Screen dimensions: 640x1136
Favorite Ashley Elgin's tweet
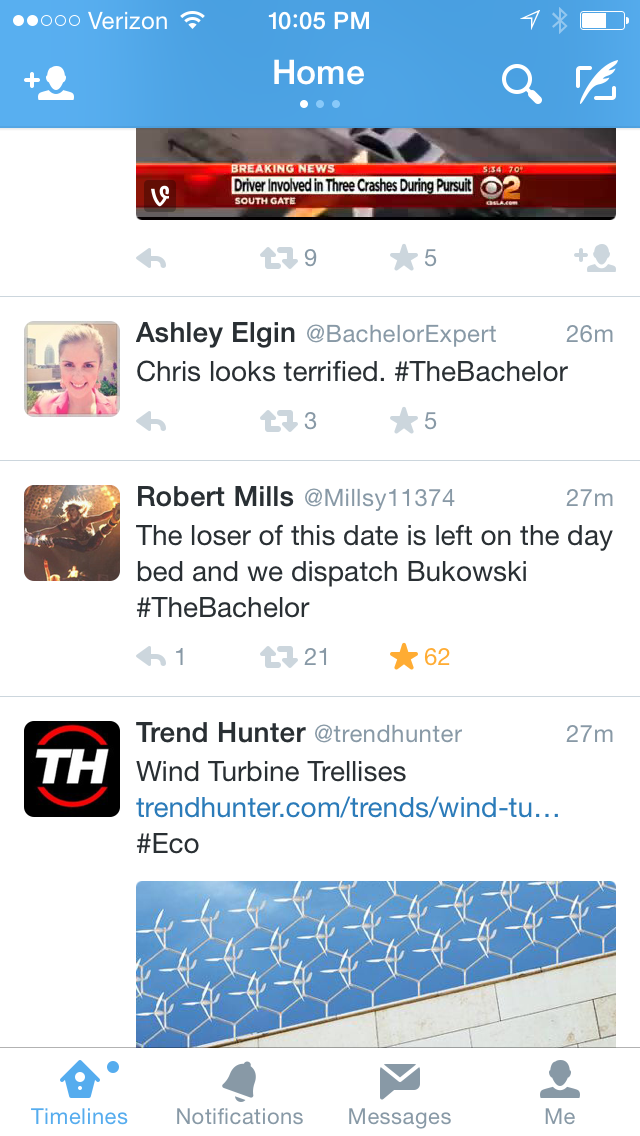(x=404, y=422)
